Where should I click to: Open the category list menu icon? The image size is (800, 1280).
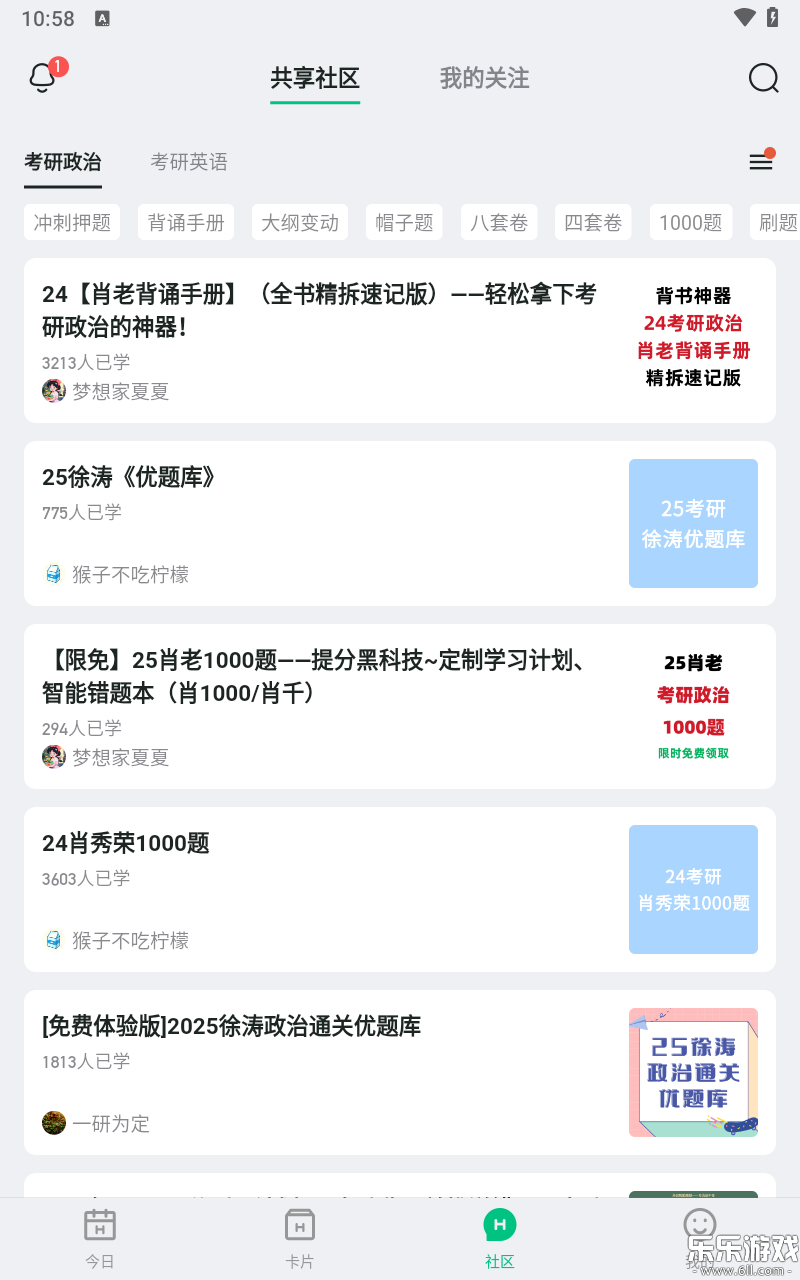[x=761, y=162]
